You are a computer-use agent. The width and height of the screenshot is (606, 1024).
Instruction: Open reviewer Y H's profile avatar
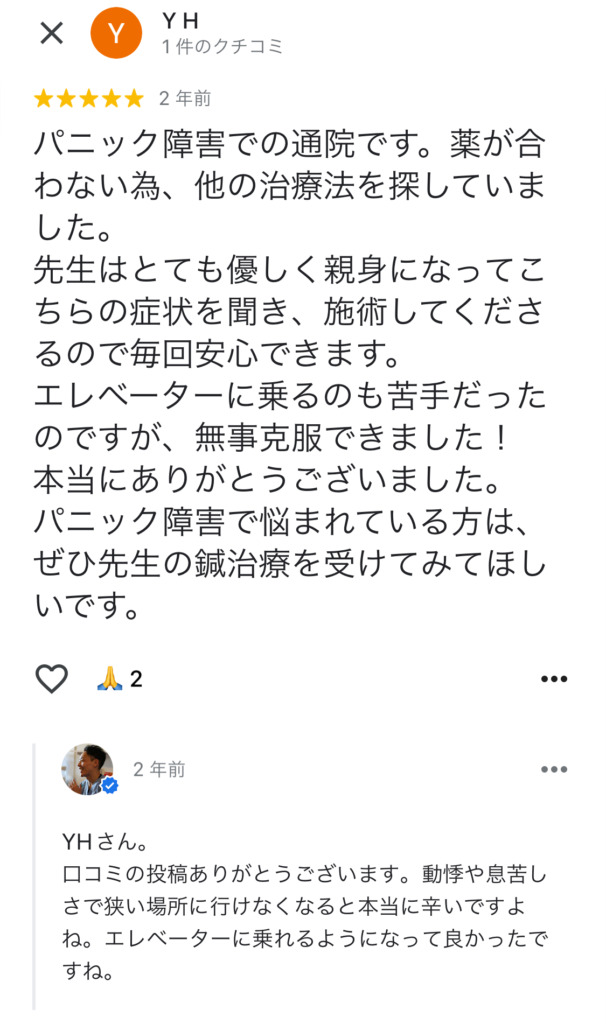(116, 33)
